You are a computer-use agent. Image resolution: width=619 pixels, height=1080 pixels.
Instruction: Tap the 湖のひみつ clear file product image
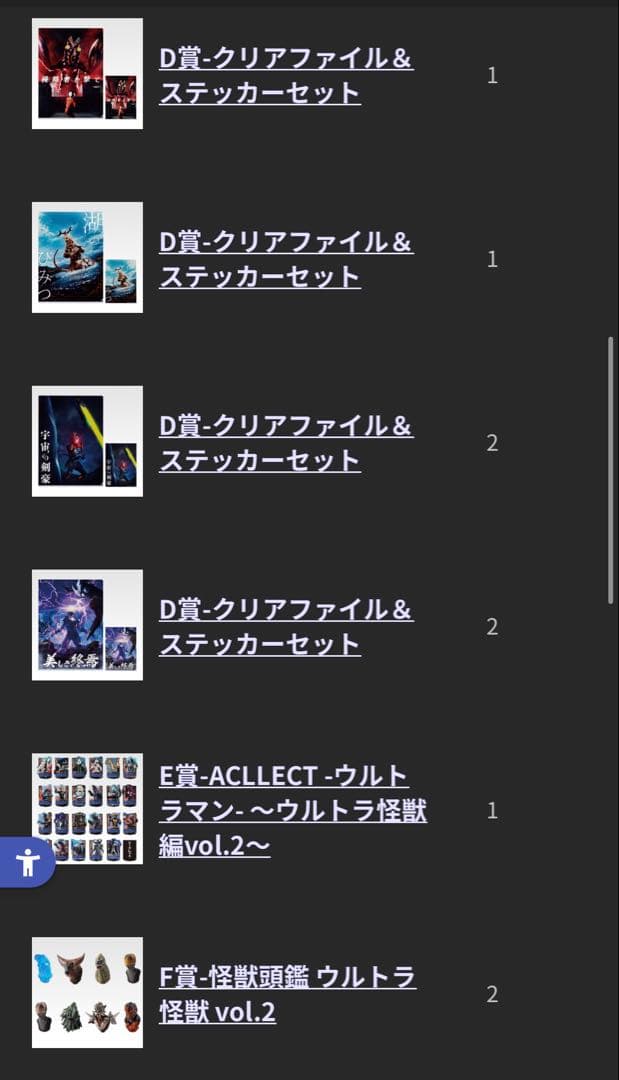click(x=87, y=258)
